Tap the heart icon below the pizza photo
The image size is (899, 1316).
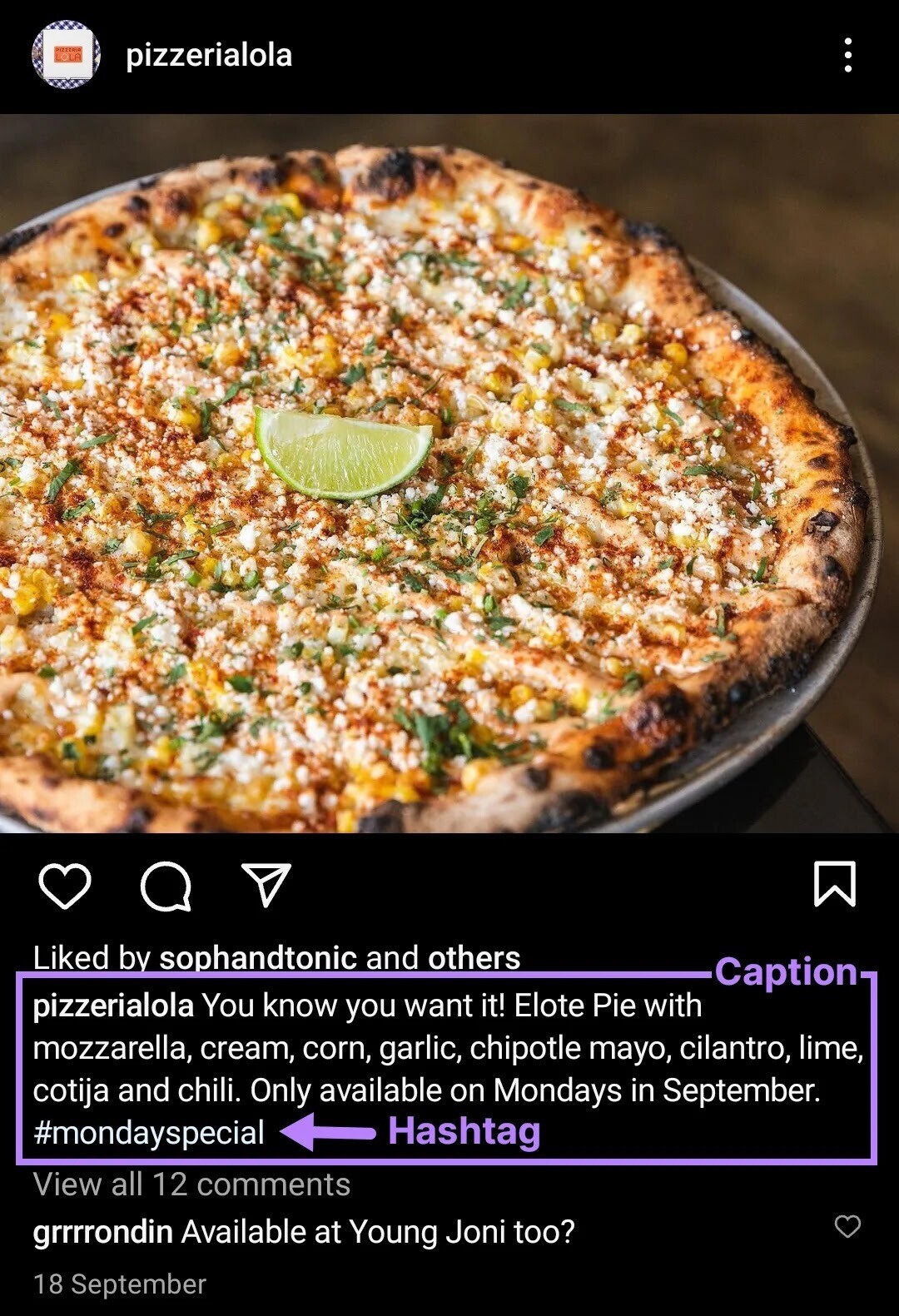click(68, 887)
